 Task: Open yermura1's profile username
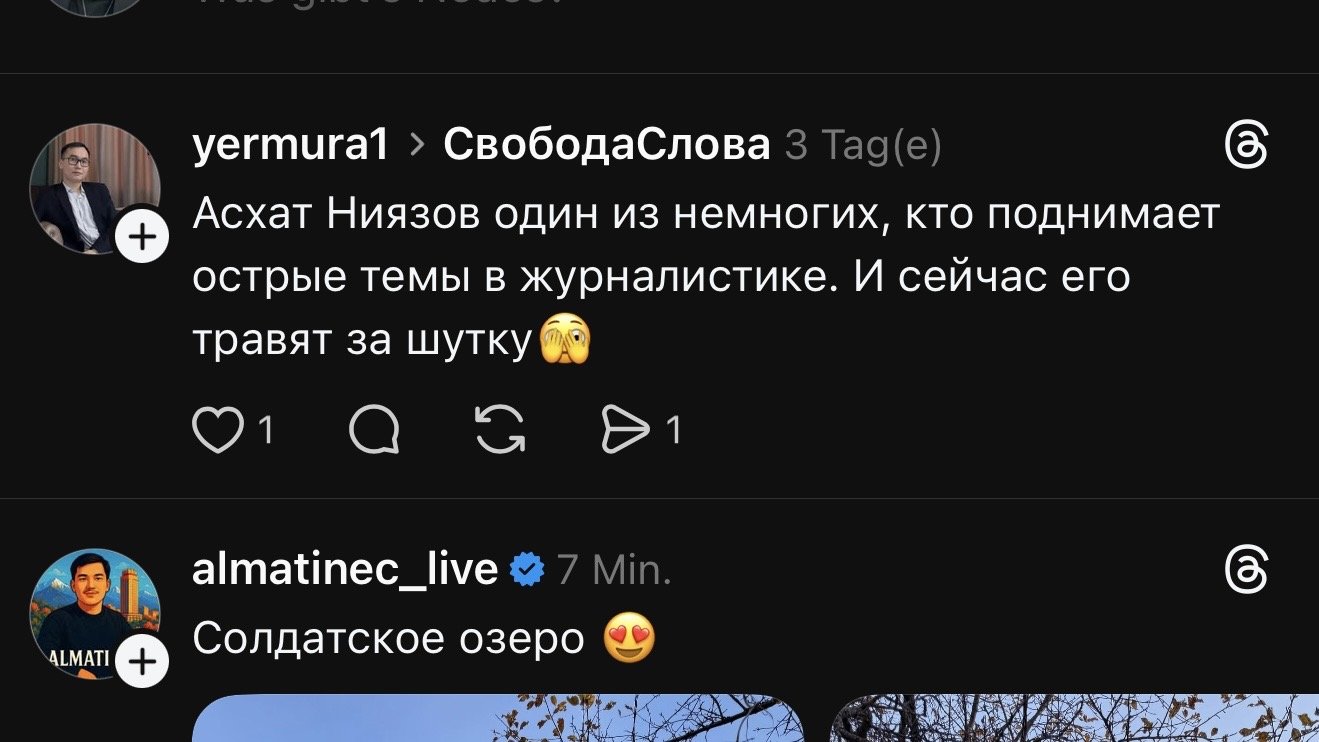click(290, 146)
